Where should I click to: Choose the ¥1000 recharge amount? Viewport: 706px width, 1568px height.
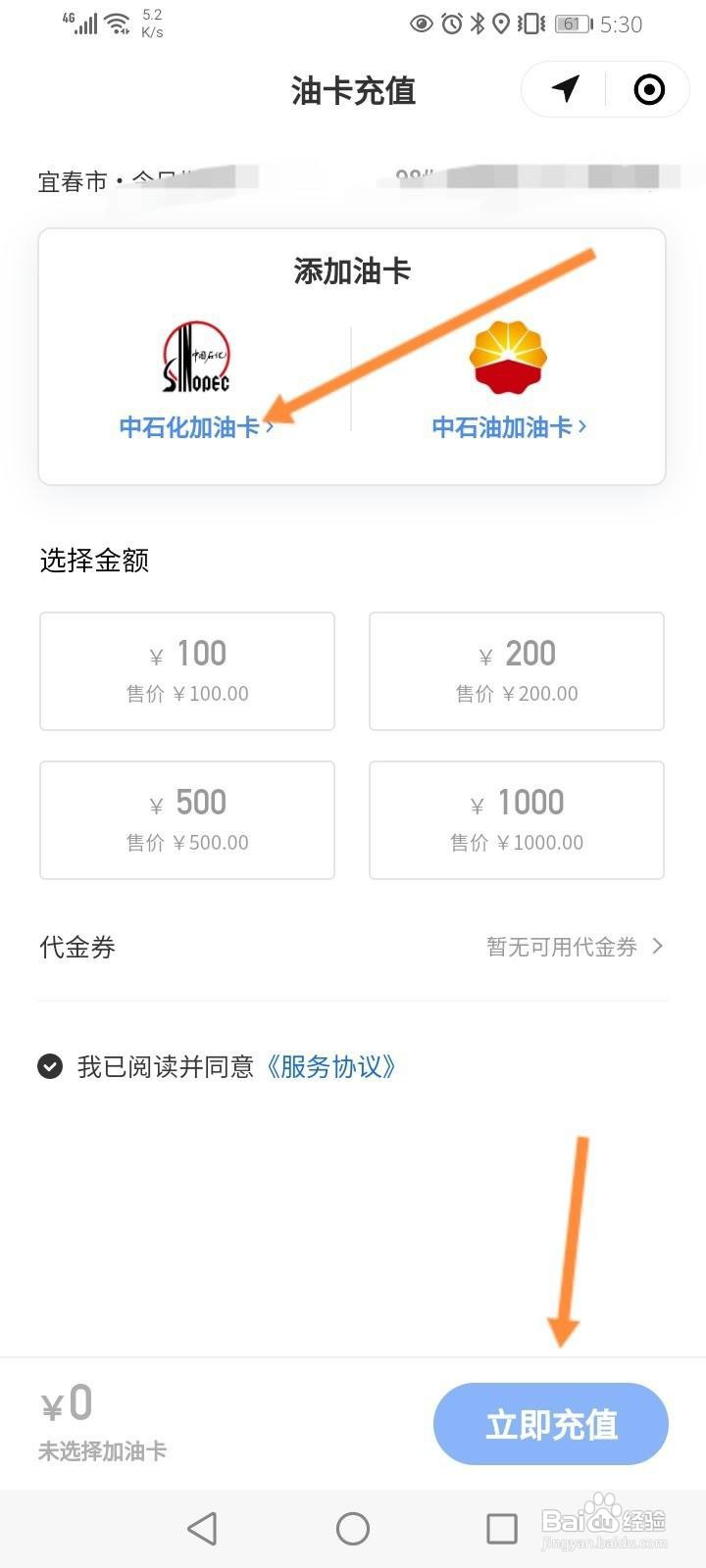click(x=517, y=820)
